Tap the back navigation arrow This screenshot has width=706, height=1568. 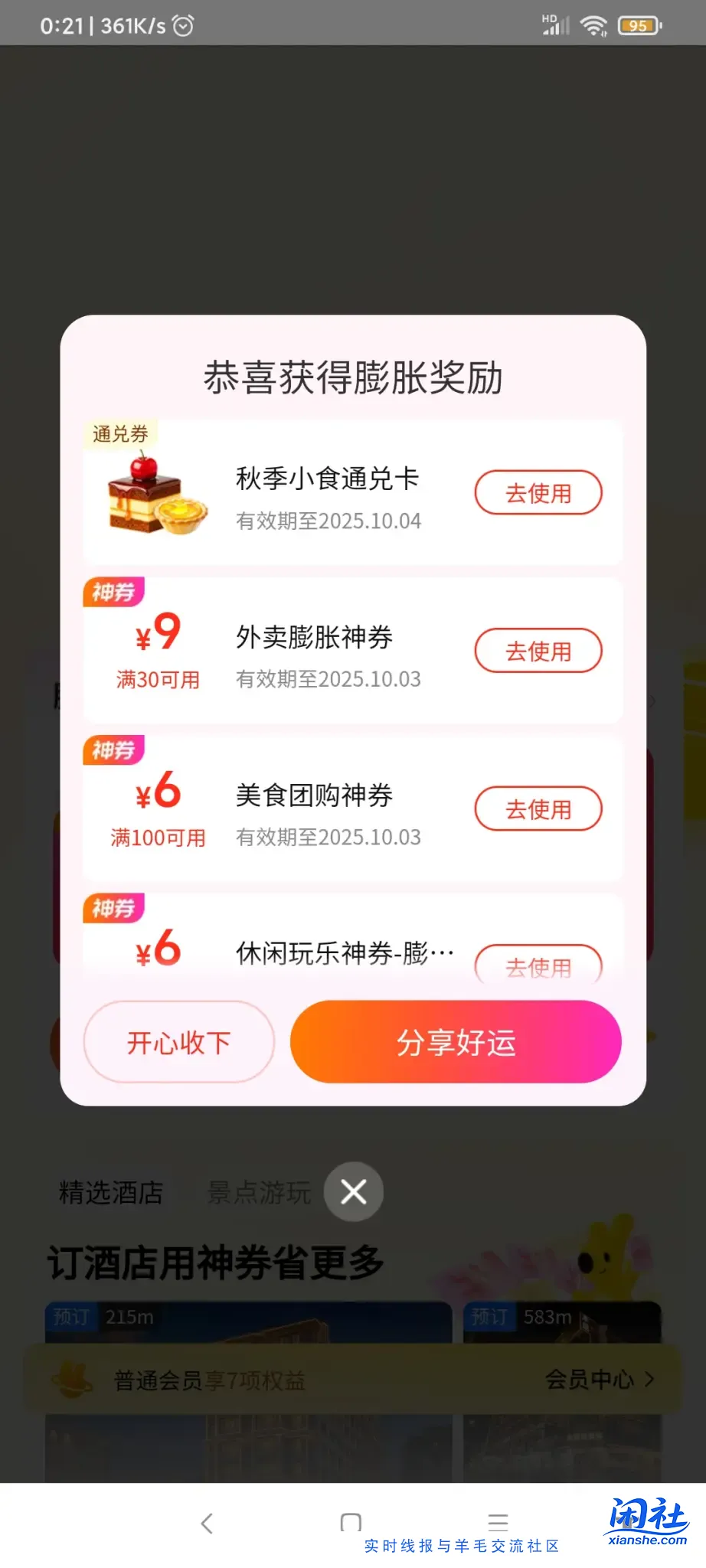pyautogui.click(x=207, y=1524)
